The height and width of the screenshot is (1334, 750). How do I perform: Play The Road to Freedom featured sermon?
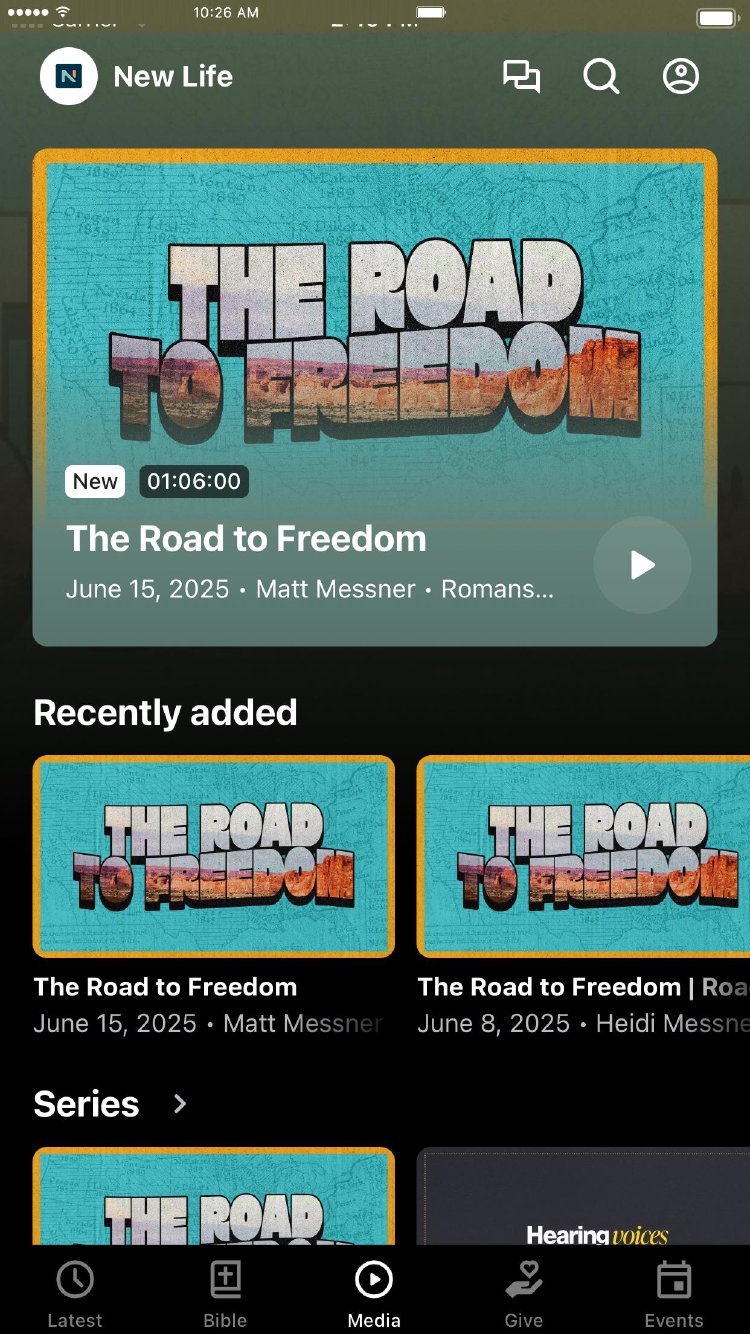coord(642,565)
